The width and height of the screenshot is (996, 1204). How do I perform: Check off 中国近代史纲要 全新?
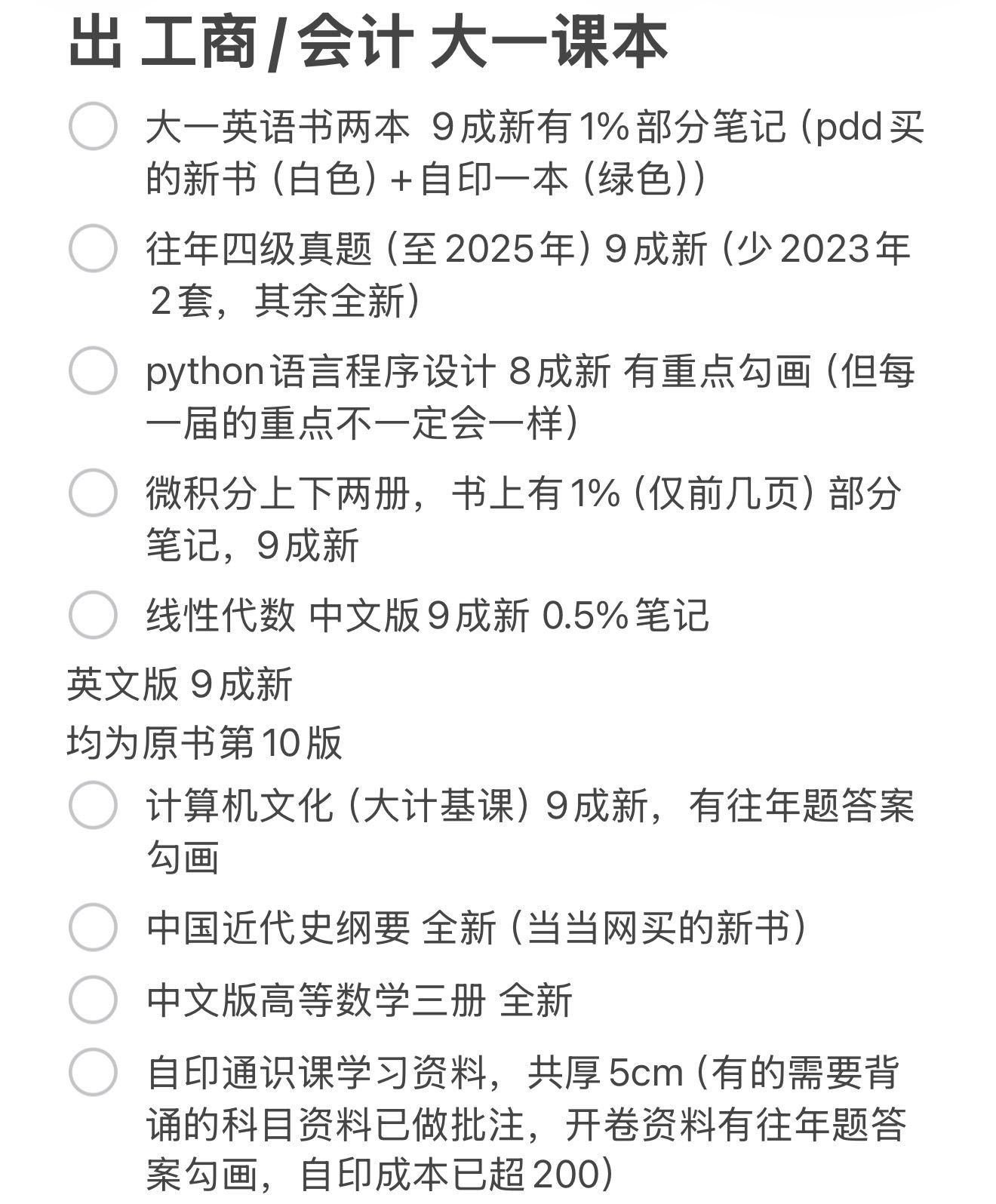click(92, 927)
